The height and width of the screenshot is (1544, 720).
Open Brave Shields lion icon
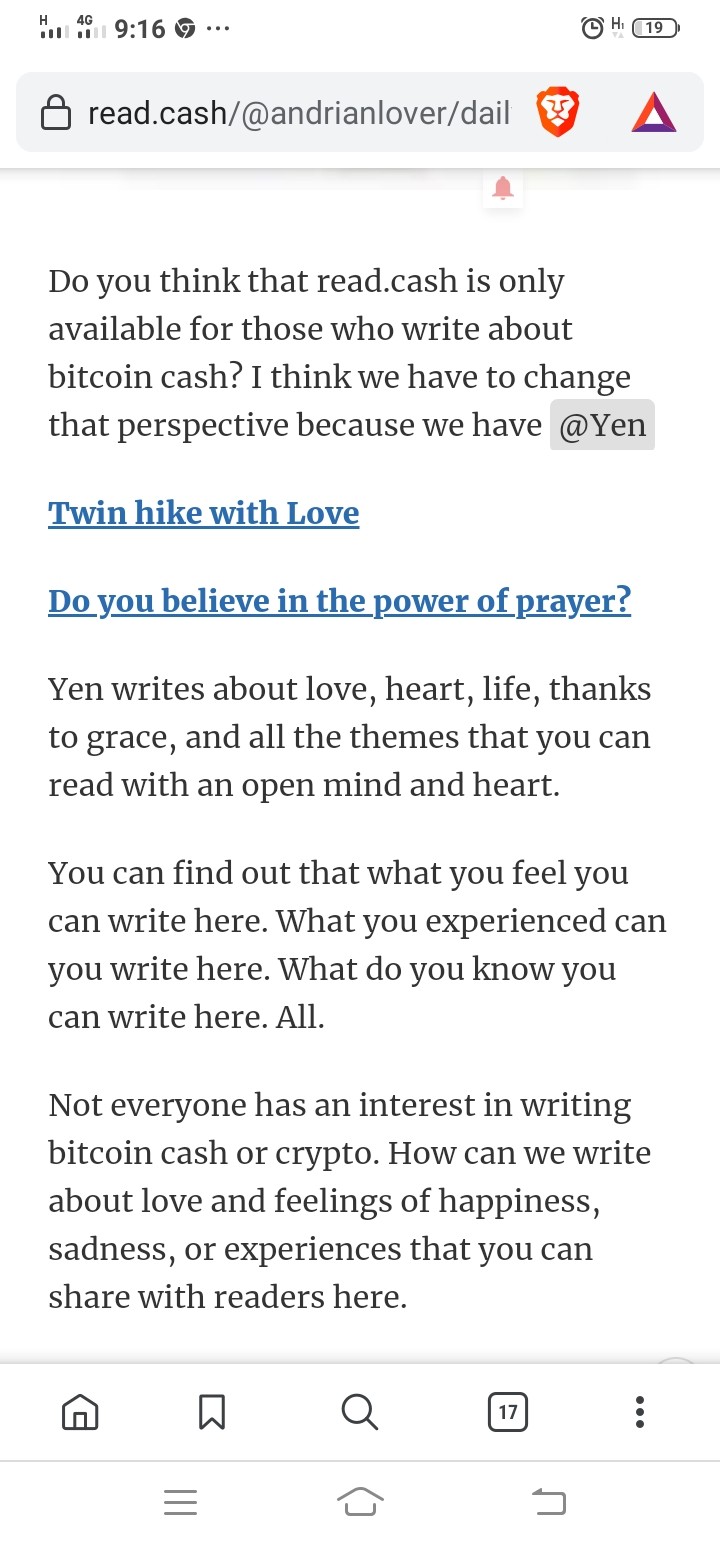557,112
